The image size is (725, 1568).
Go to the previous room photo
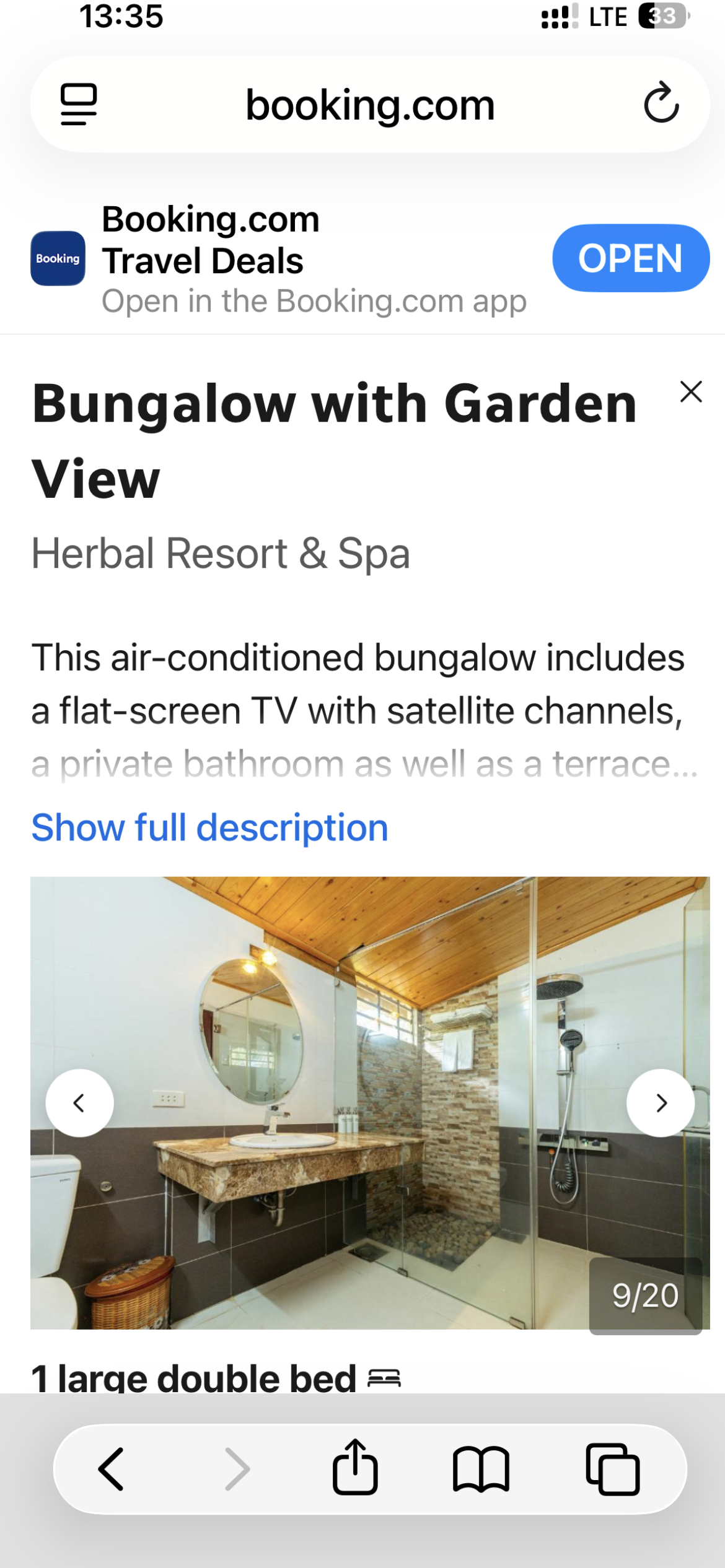tap(79, 1103)
